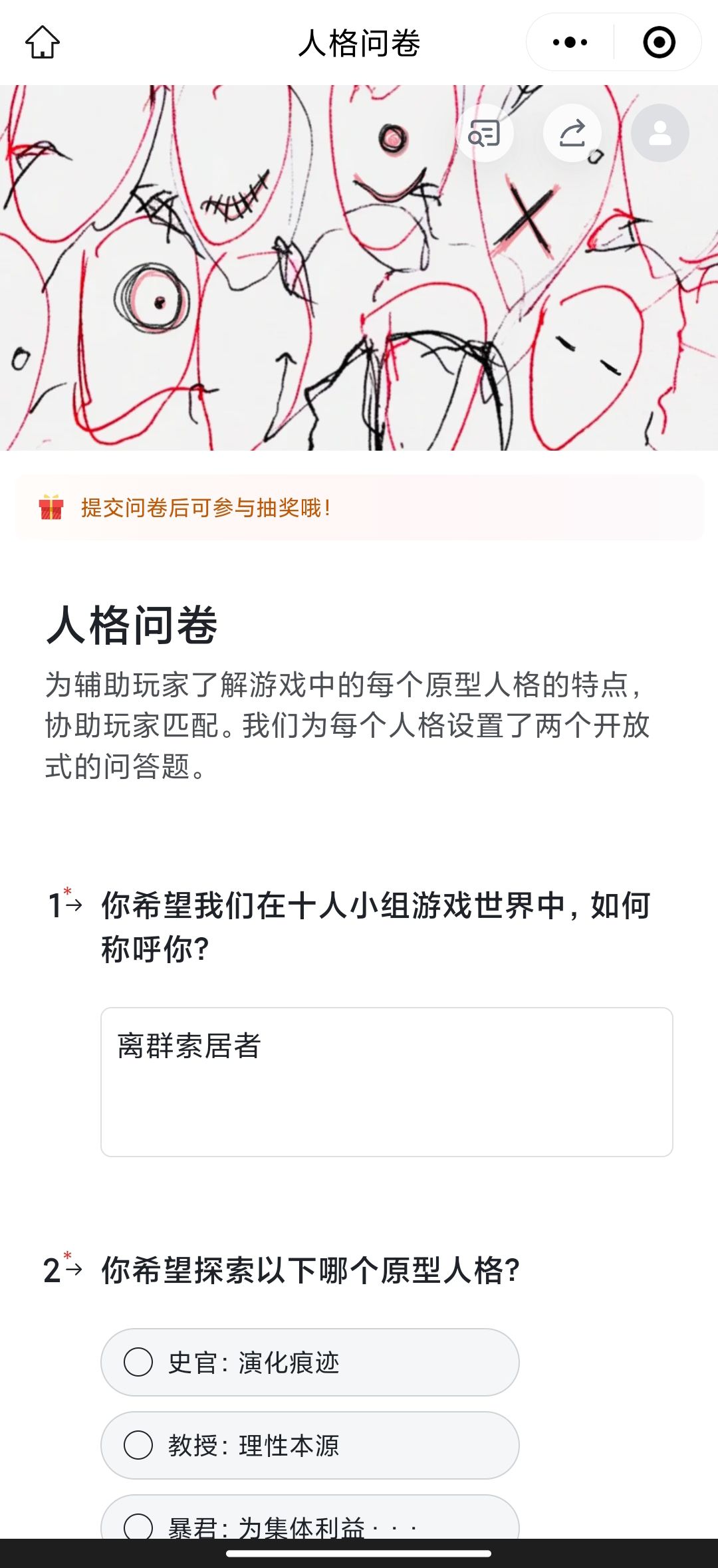Open the three-dot more options menu

click(570, 43)
